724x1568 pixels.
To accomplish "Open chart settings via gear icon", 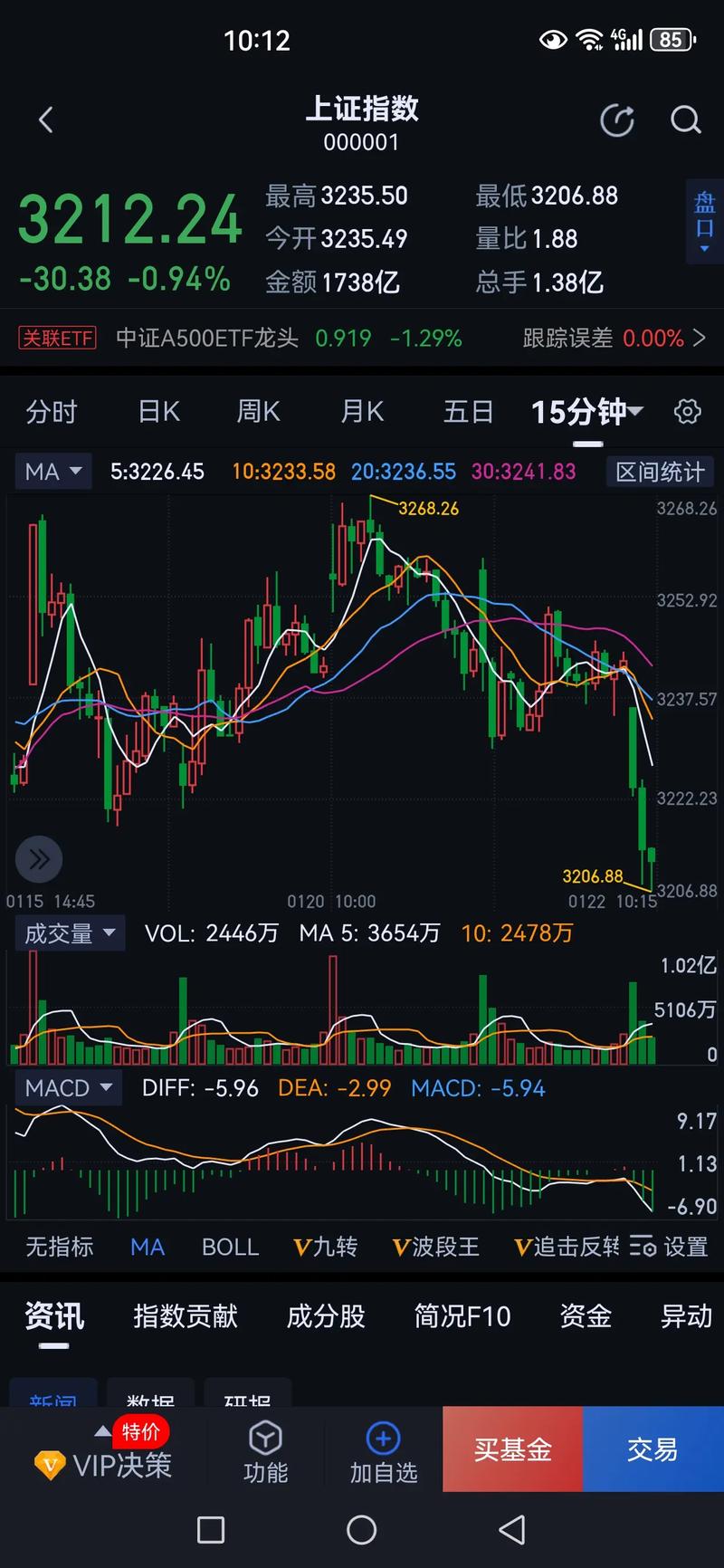I will point(687,412).
